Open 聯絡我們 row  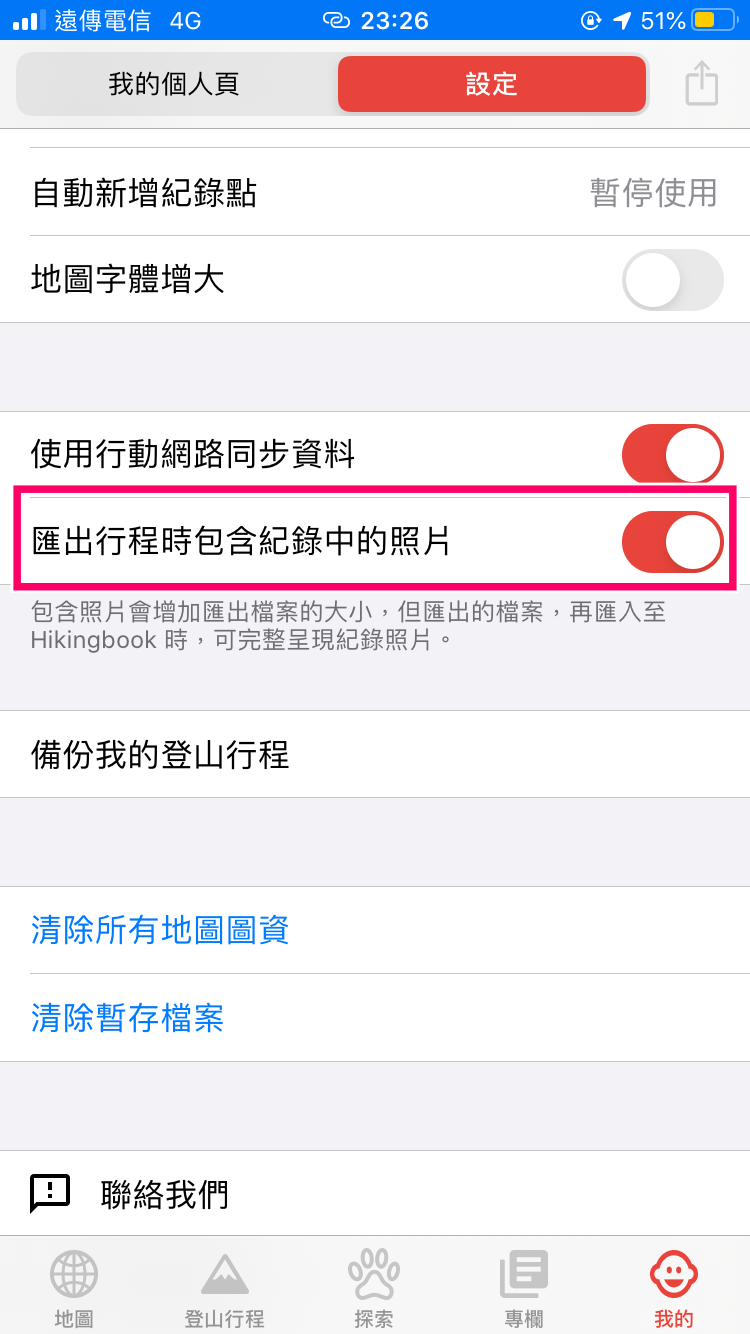(374, 1194)
